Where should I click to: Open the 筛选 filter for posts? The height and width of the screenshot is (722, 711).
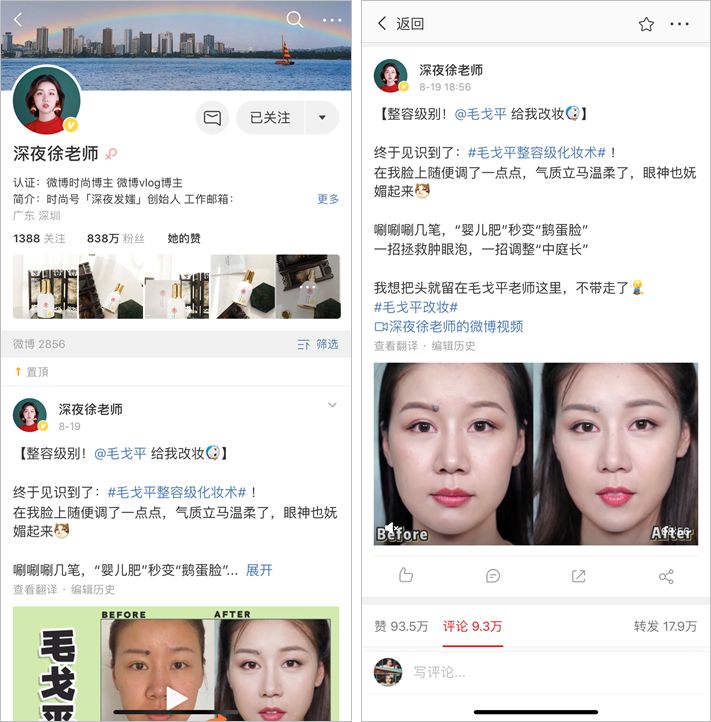[x=318, y=344]
